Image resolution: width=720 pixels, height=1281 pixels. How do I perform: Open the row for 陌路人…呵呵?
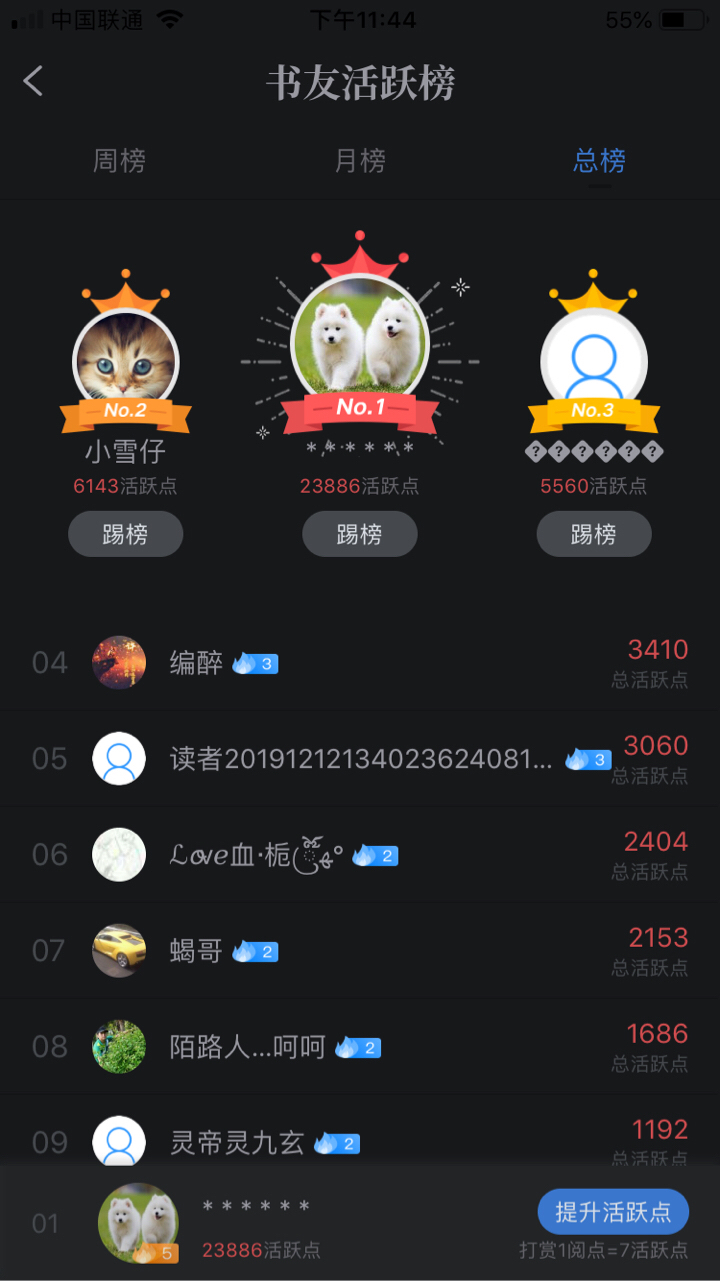point(360,1047)
